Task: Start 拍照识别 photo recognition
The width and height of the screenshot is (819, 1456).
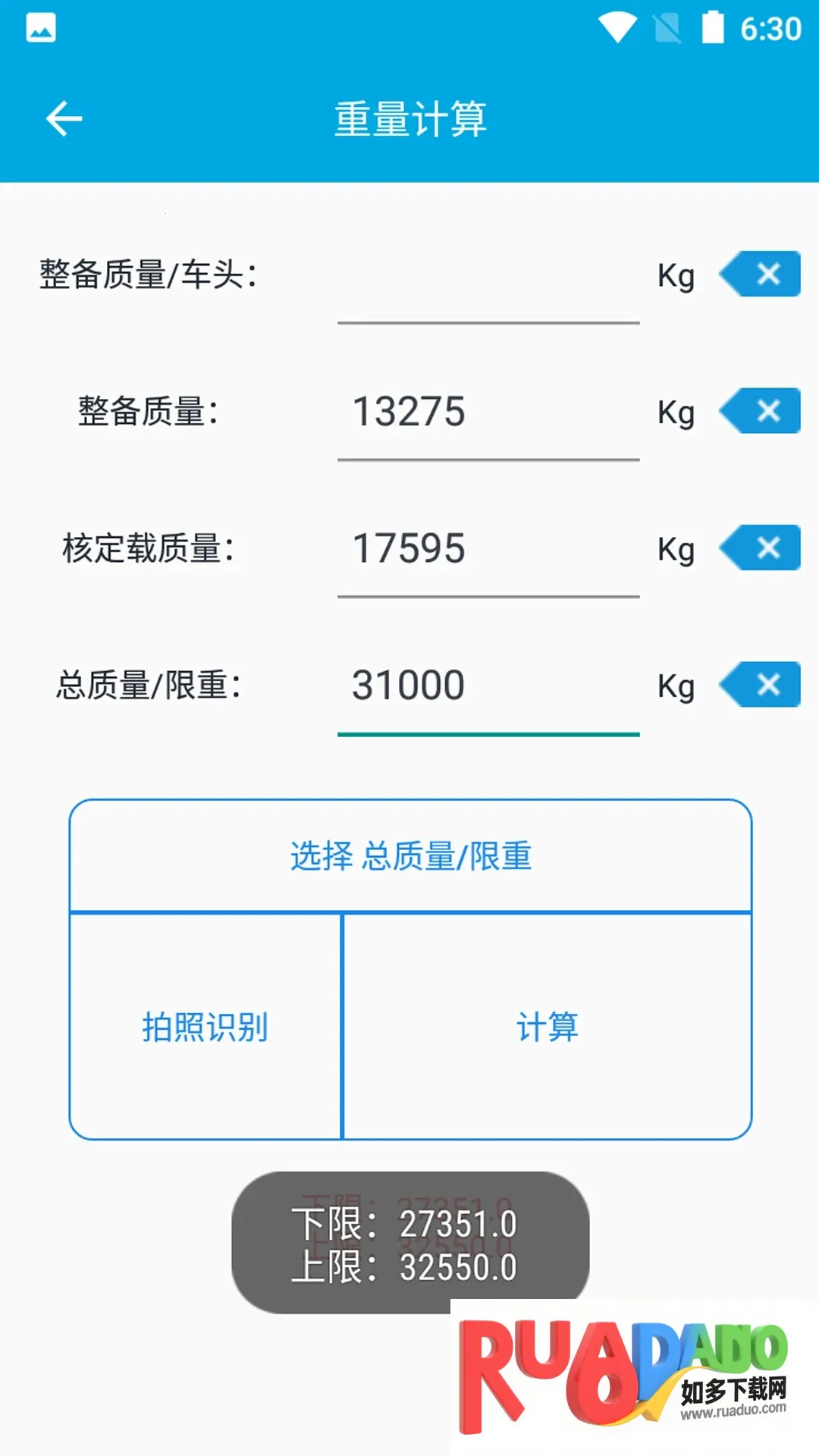Action: 205,1027
